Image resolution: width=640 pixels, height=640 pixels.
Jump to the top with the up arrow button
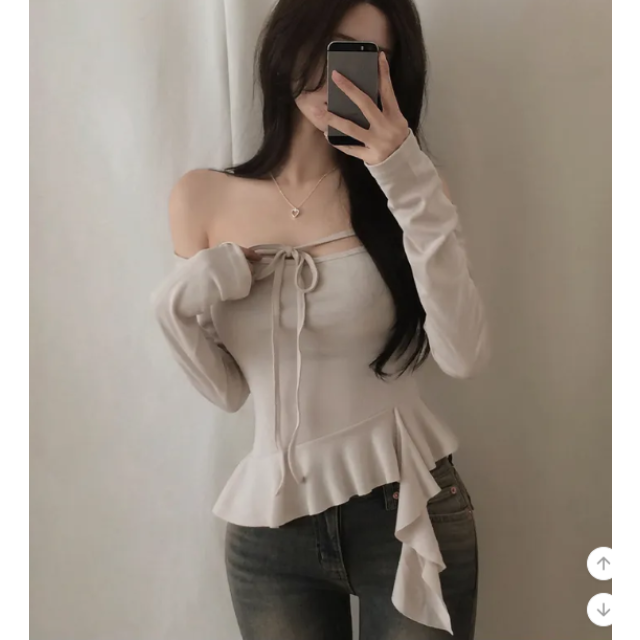pyautogui.click(x=603, y=564)
